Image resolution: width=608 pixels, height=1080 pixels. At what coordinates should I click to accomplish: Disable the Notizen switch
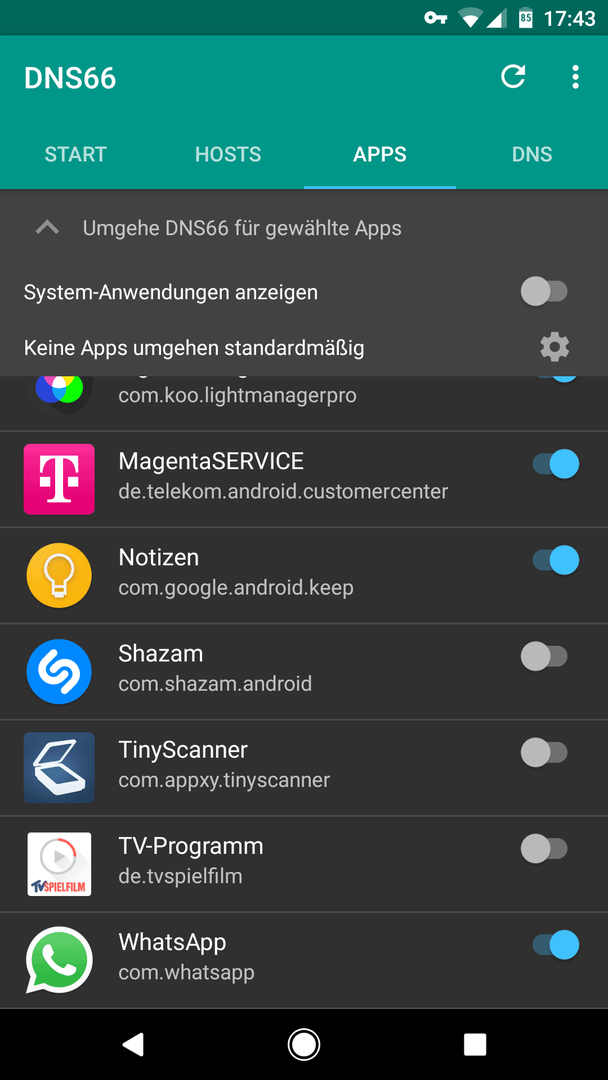(x=556, y=560)
